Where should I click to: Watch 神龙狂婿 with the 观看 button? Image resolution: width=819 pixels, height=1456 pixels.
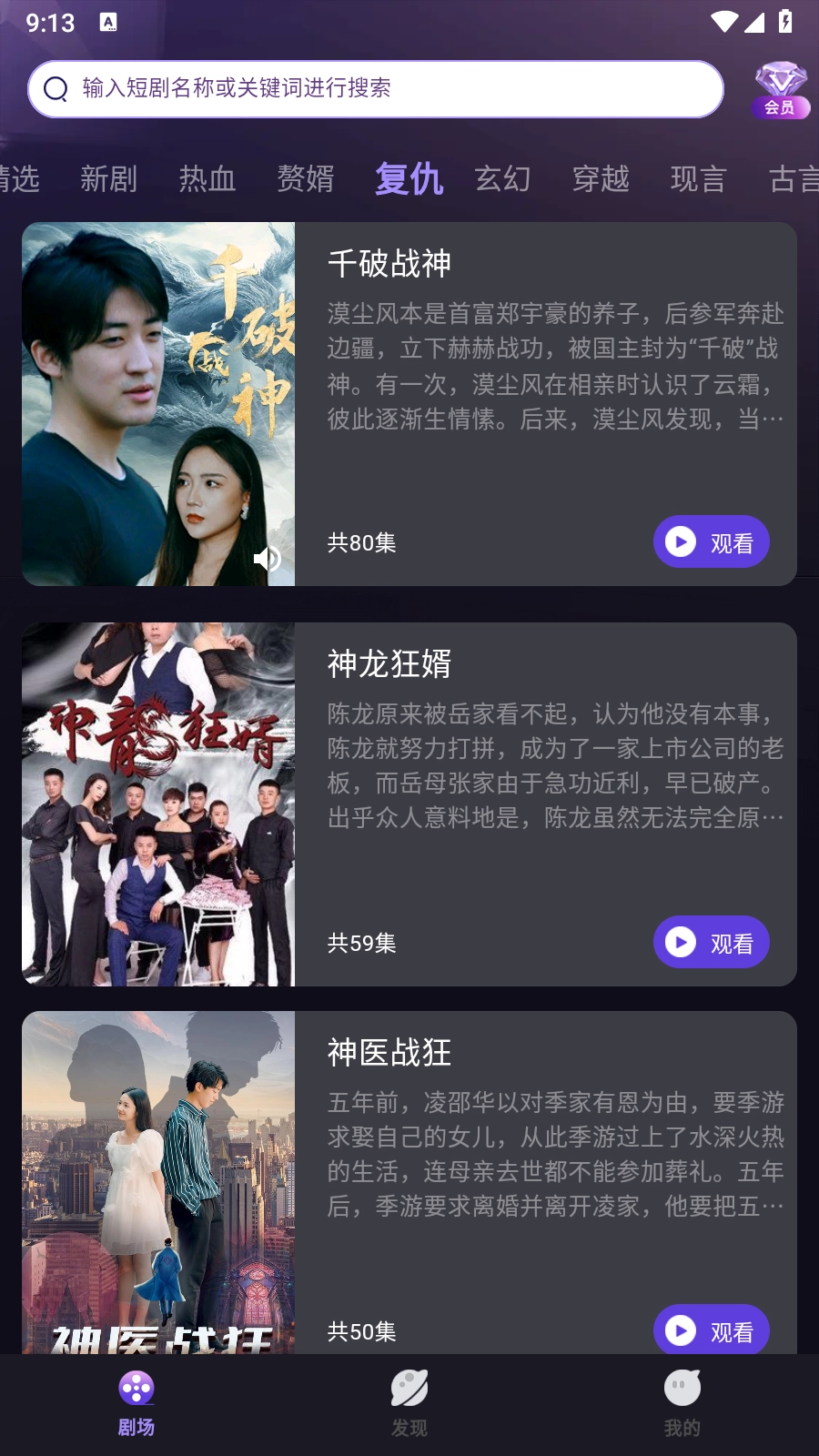pyautogui.click(x=711, y=942)
